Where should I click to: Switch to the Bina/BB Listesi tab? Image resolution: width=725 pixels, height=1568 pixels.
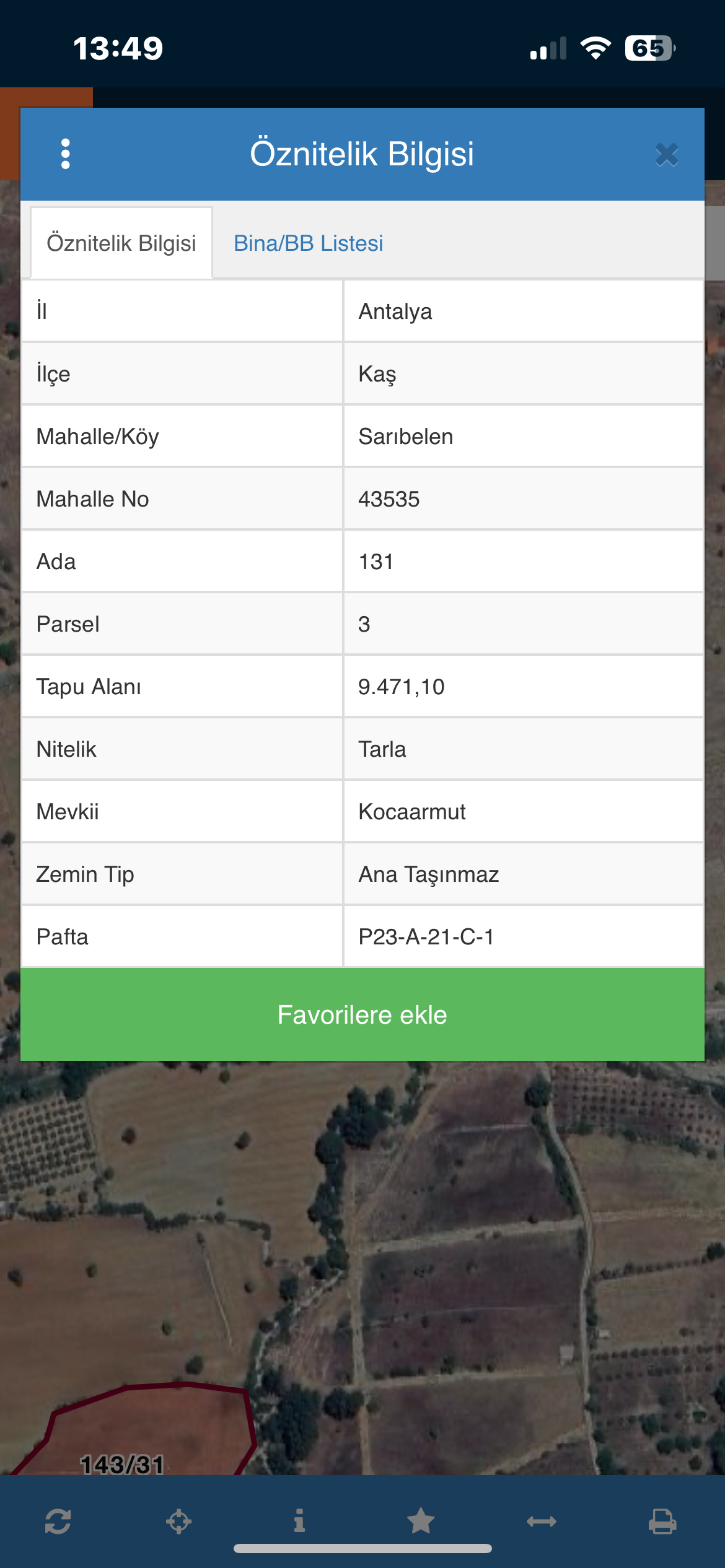[308, 243]
